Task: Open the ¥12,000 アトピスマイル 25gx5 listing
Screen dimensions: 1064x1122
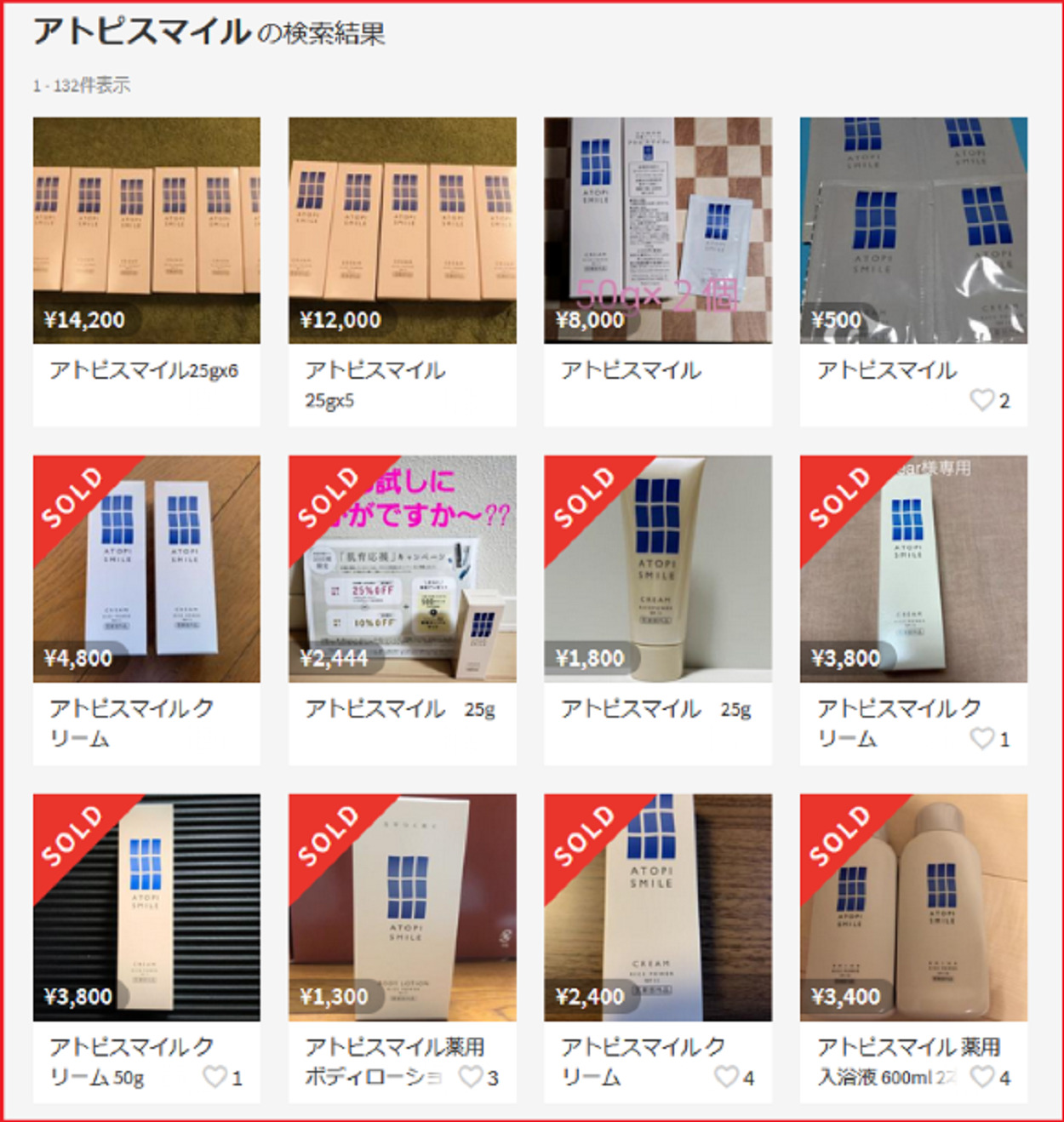Action: pos(402,231)
